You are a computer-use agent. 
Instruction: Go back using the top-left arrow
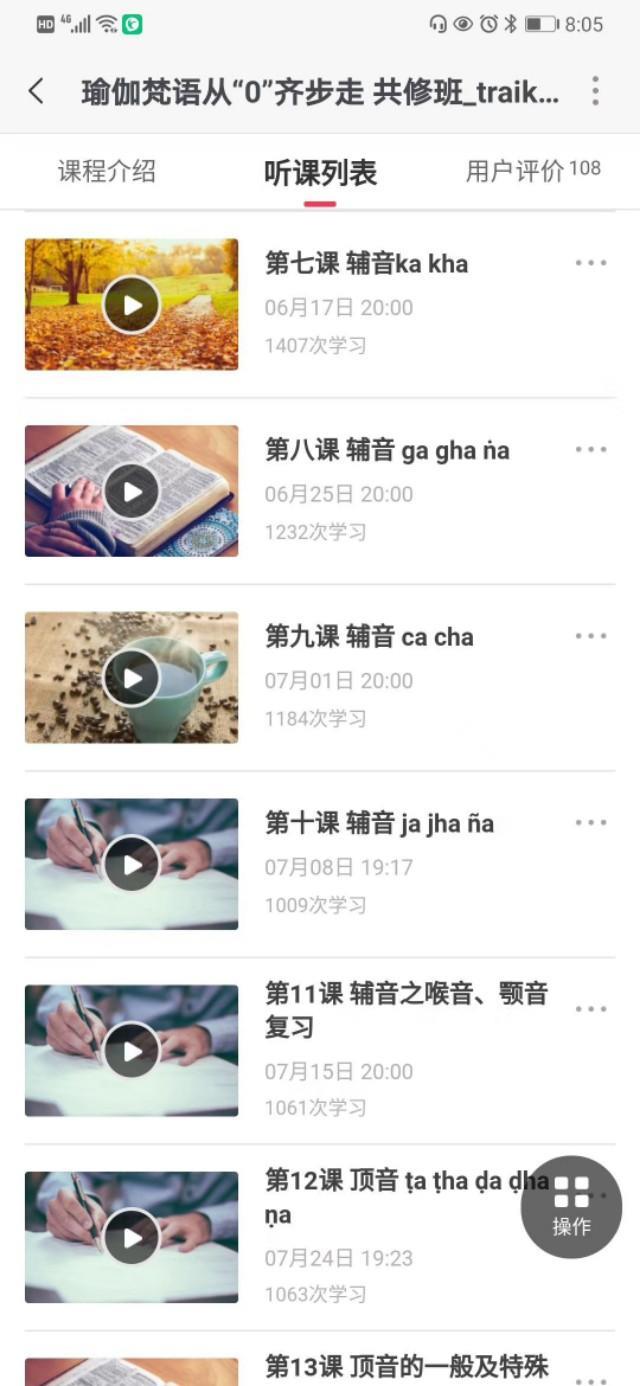point(36,91)
